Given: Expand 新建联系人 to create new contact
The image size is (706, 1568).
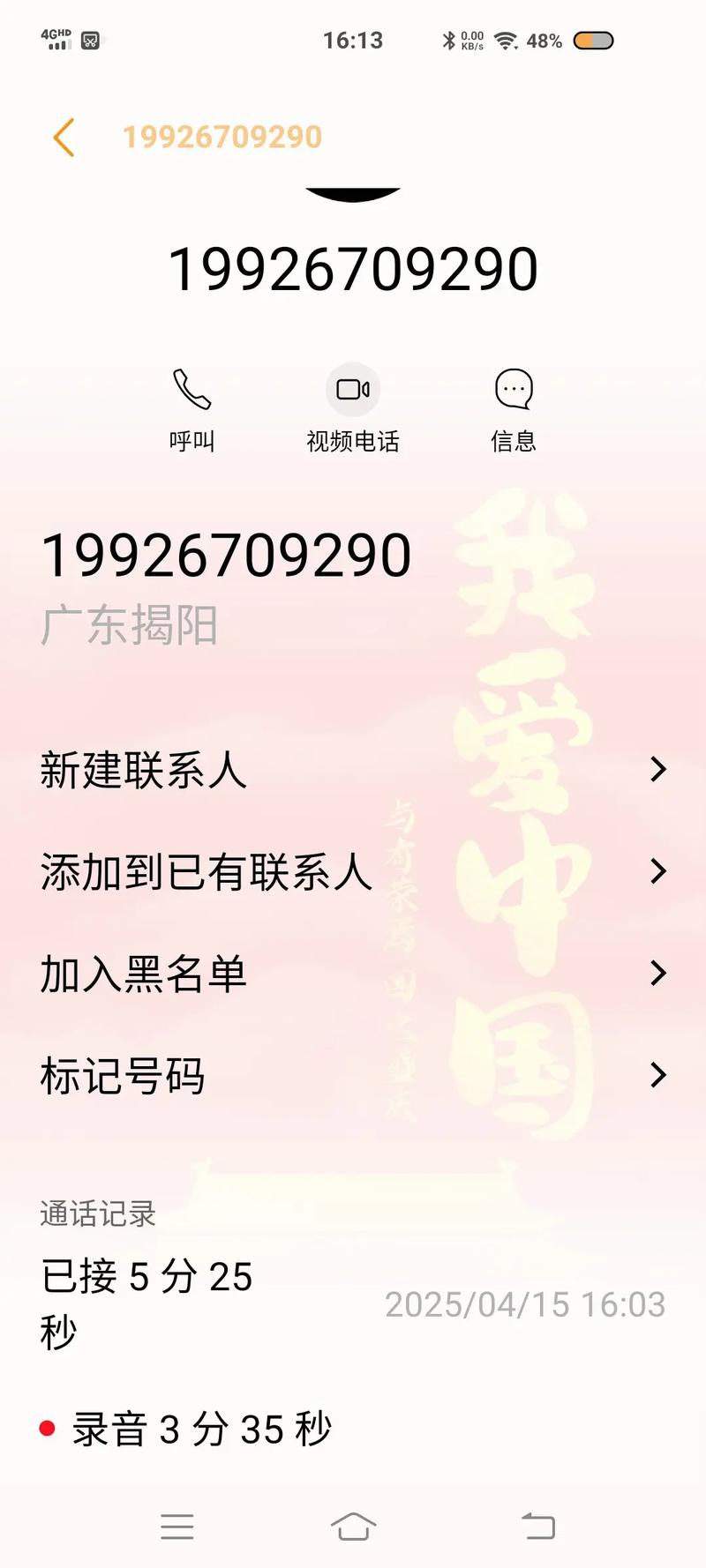Looking at the screenshot, I should pyautogui.click(x=353, y=771).
